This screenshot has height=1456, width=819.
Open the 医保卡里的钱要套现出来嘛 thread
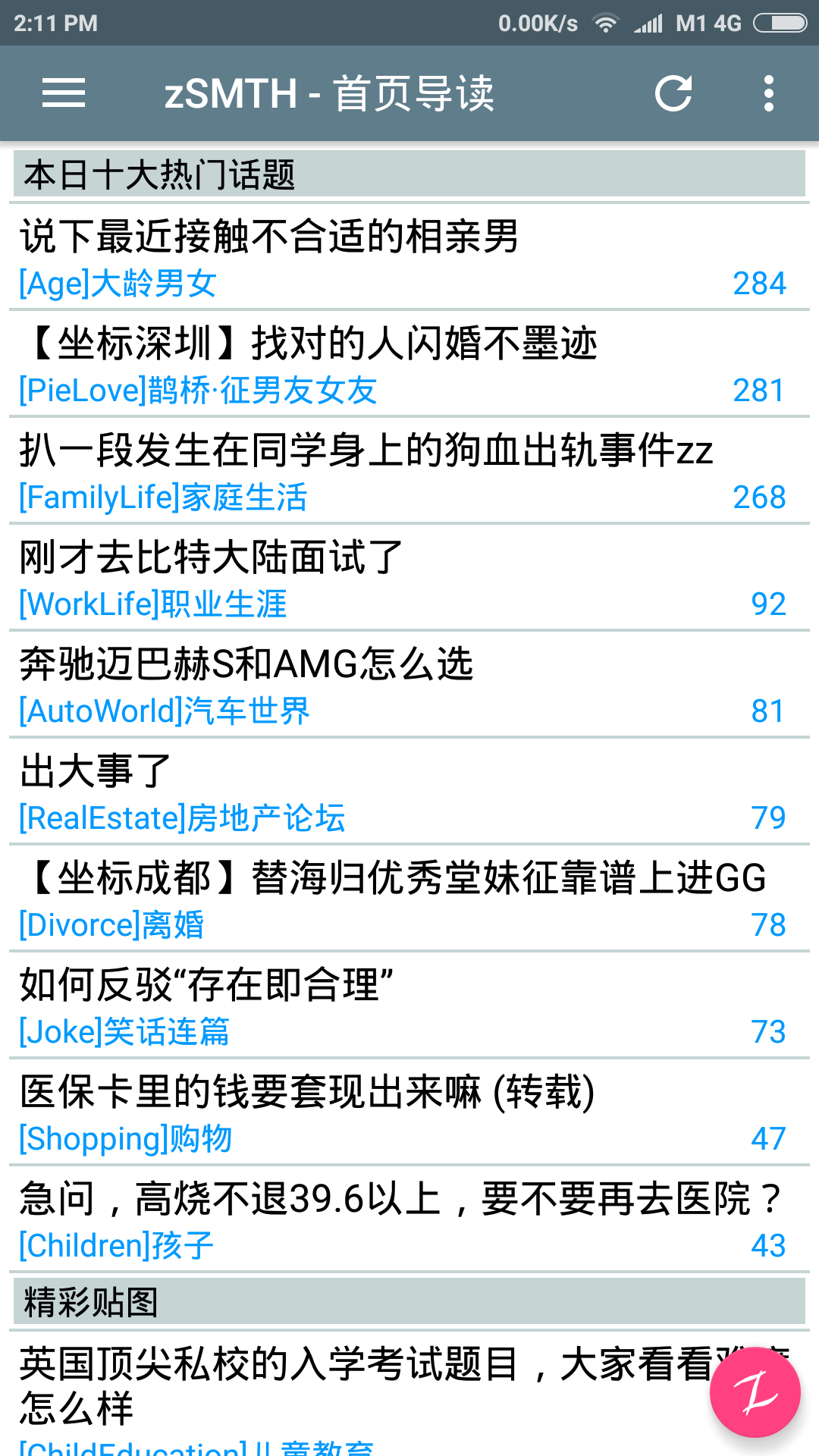coord(307,1092)
